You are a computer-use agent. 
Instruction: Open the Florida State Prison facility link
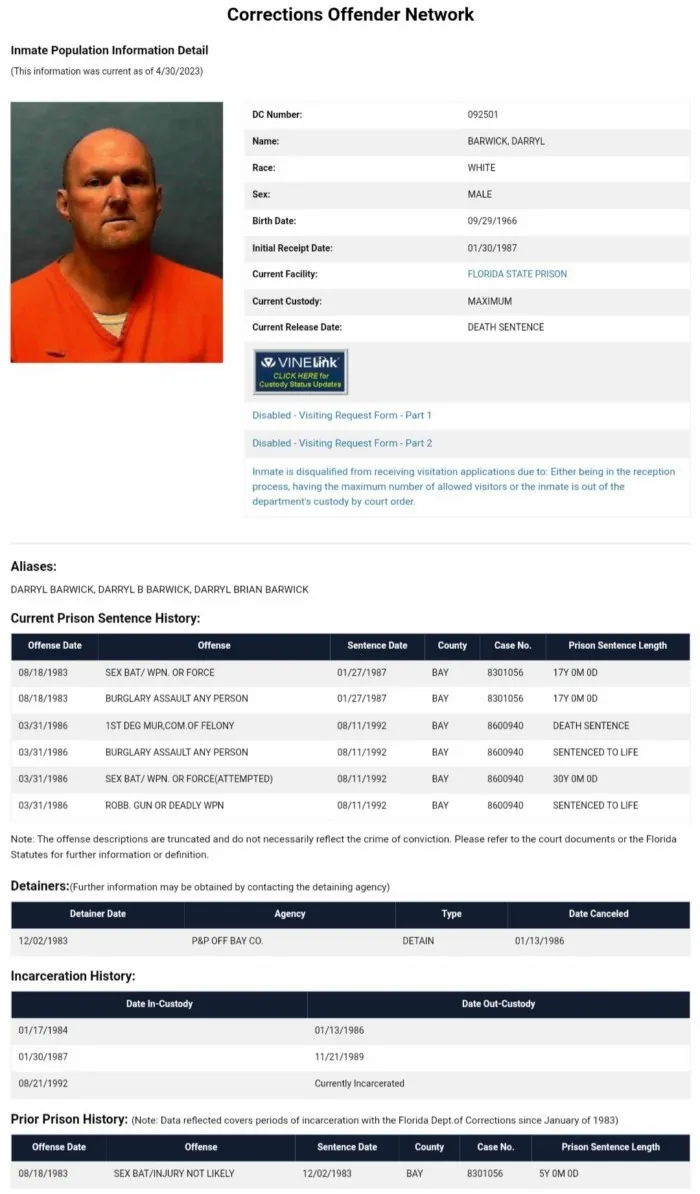[x=517, y=274]
